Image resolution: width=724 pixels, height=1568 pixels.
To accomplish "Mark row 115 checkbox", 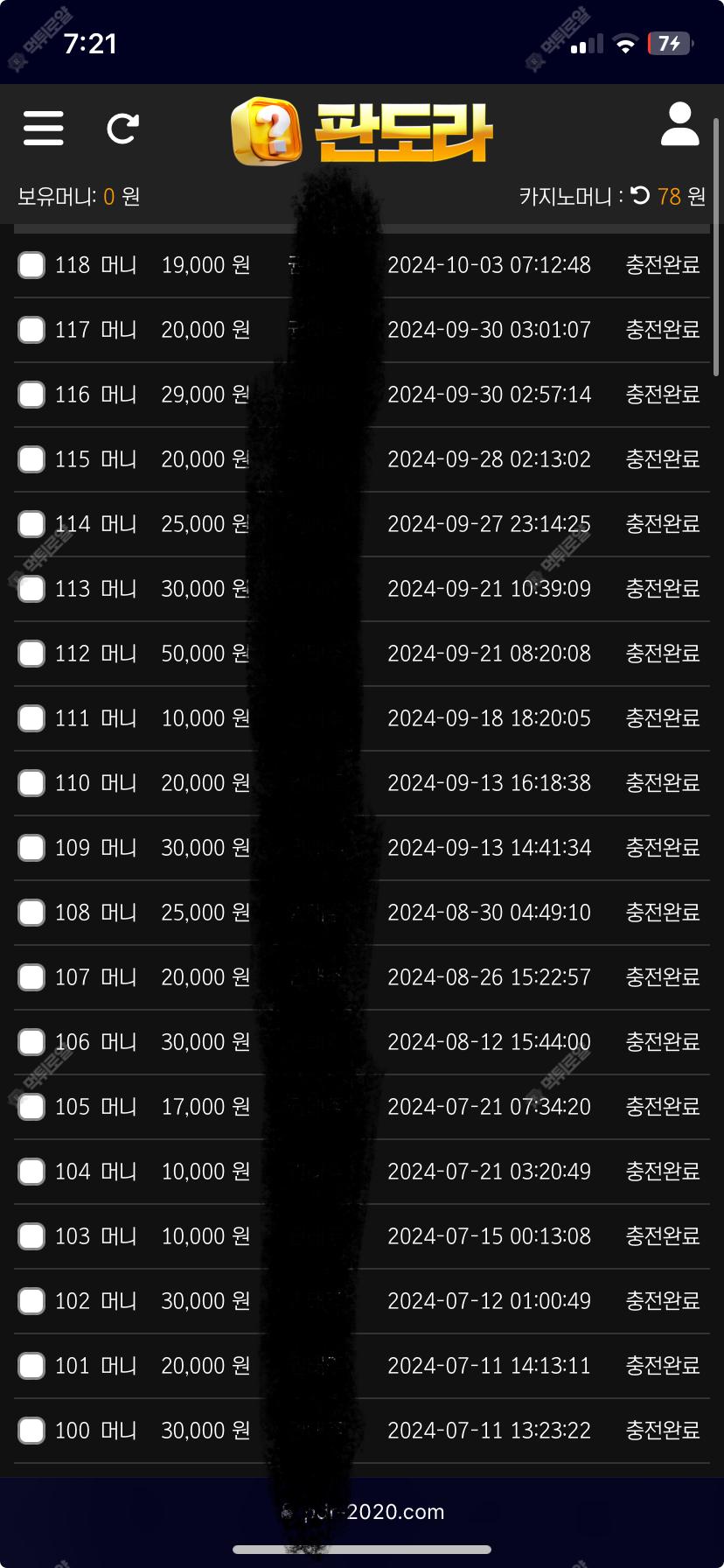I will pyautogui.click(x=31, y=459).
